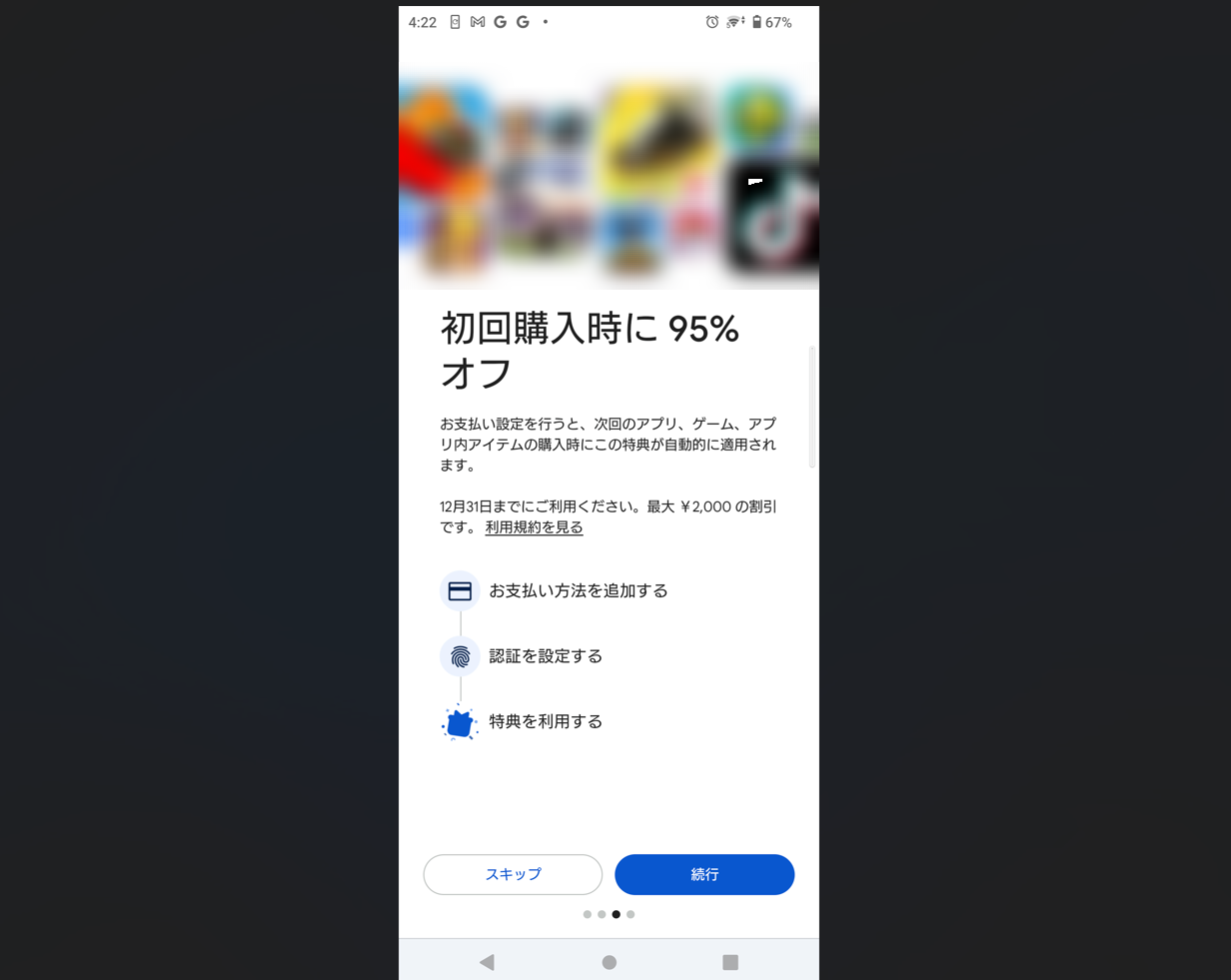Return to the home screen

click(609, 962)
